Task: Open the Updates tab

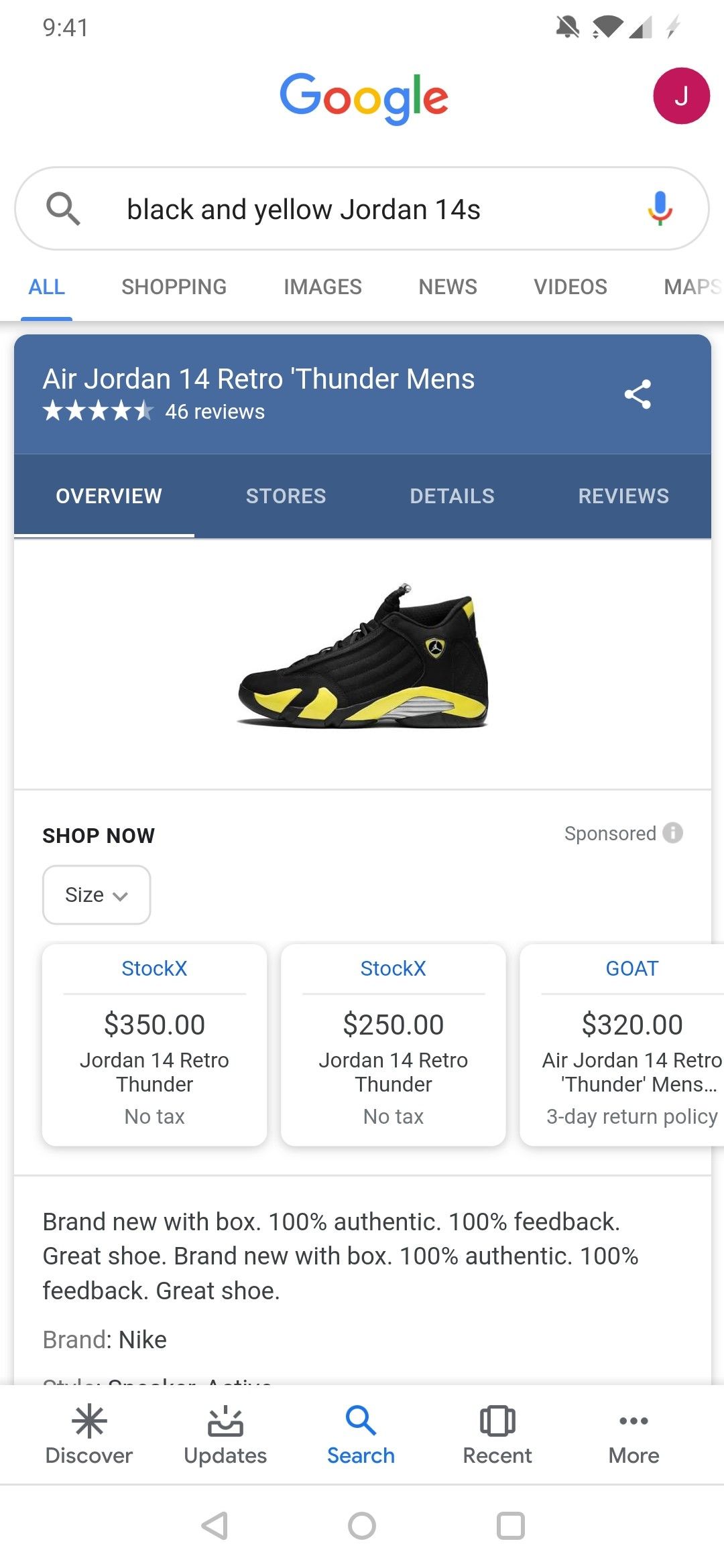Action: tap(225, 1435)
